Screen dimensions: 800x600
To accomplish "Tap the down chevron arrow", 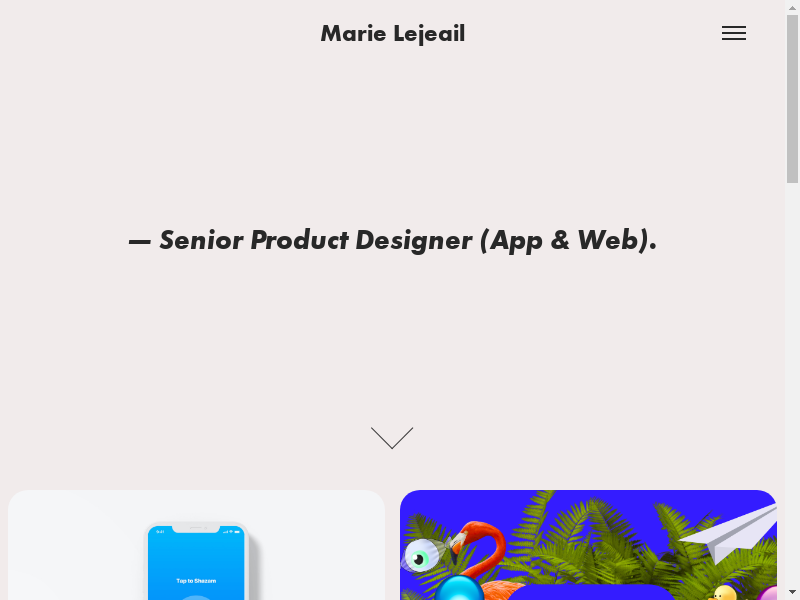I will (392, 438).
